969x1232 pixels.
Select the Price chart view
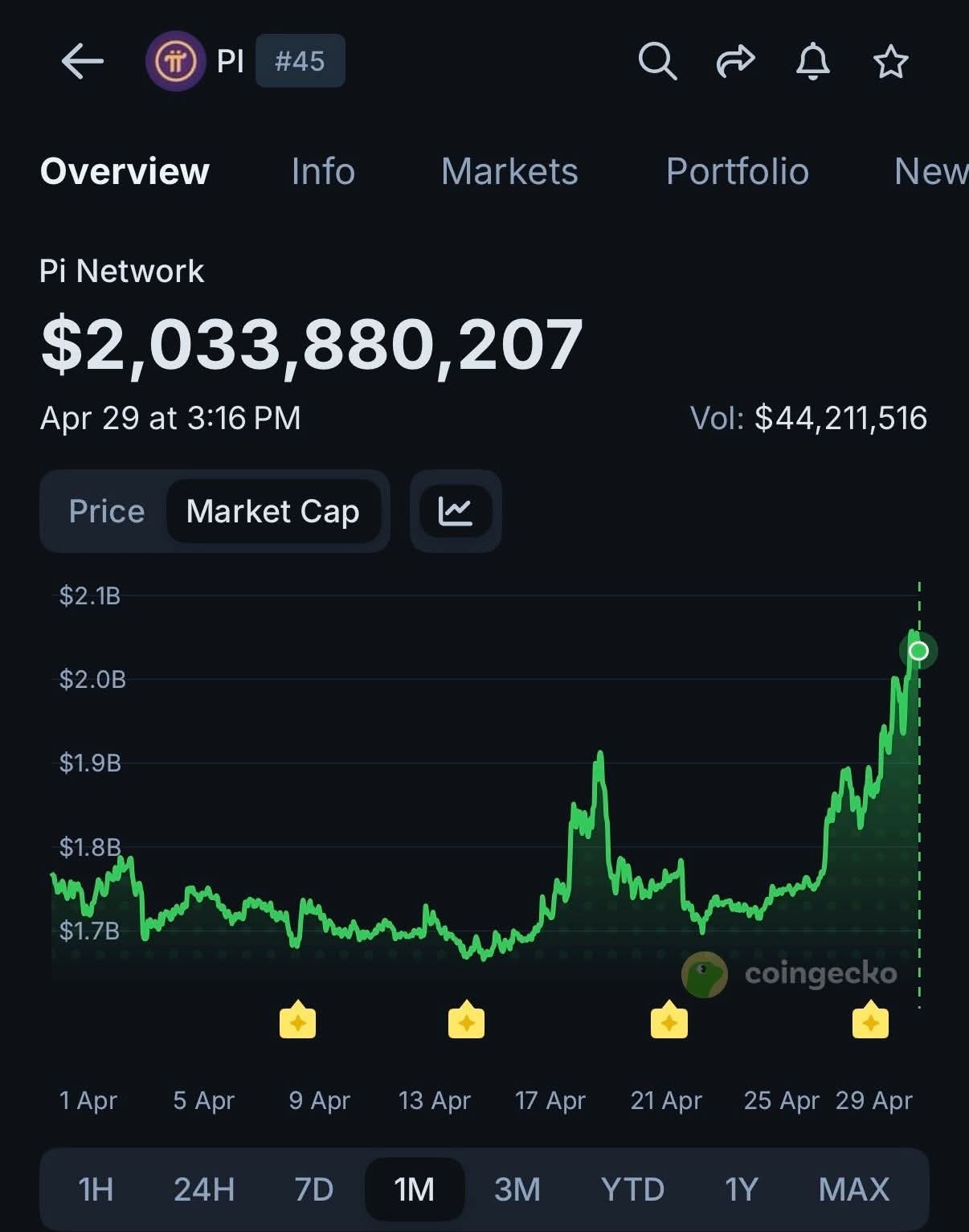point(107,511)
